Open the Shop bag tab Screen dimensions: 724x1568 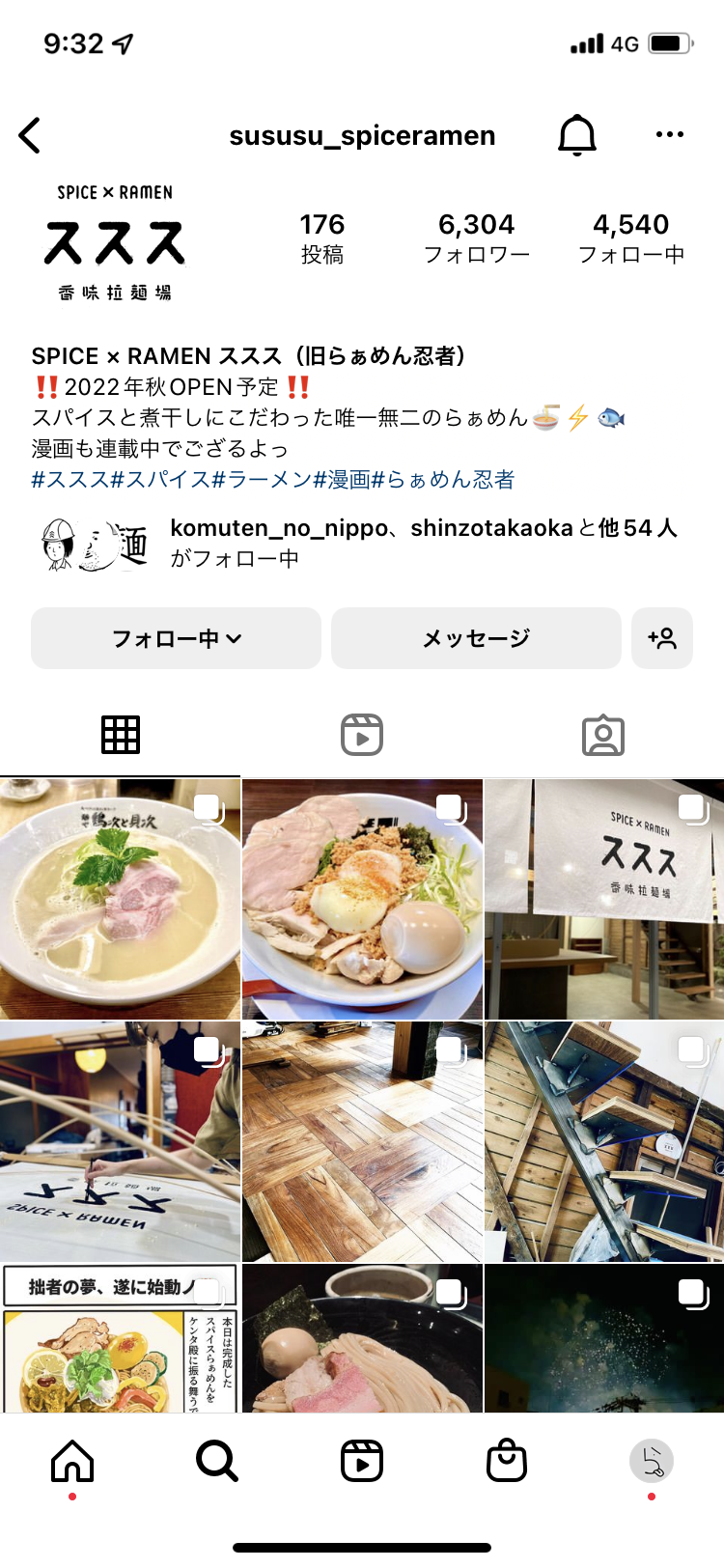(x=507, y=1461)
